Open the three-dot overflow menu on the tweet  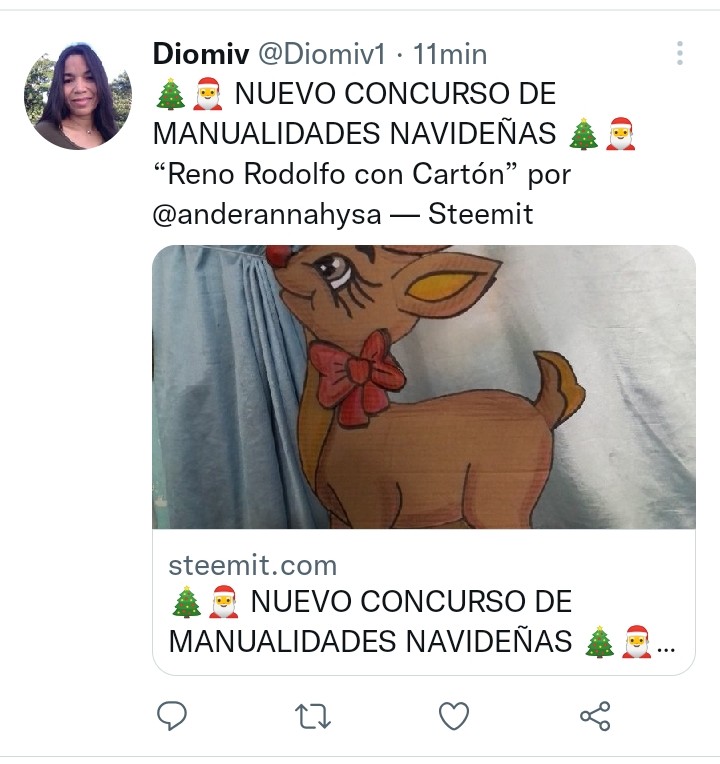coord(680,53)
